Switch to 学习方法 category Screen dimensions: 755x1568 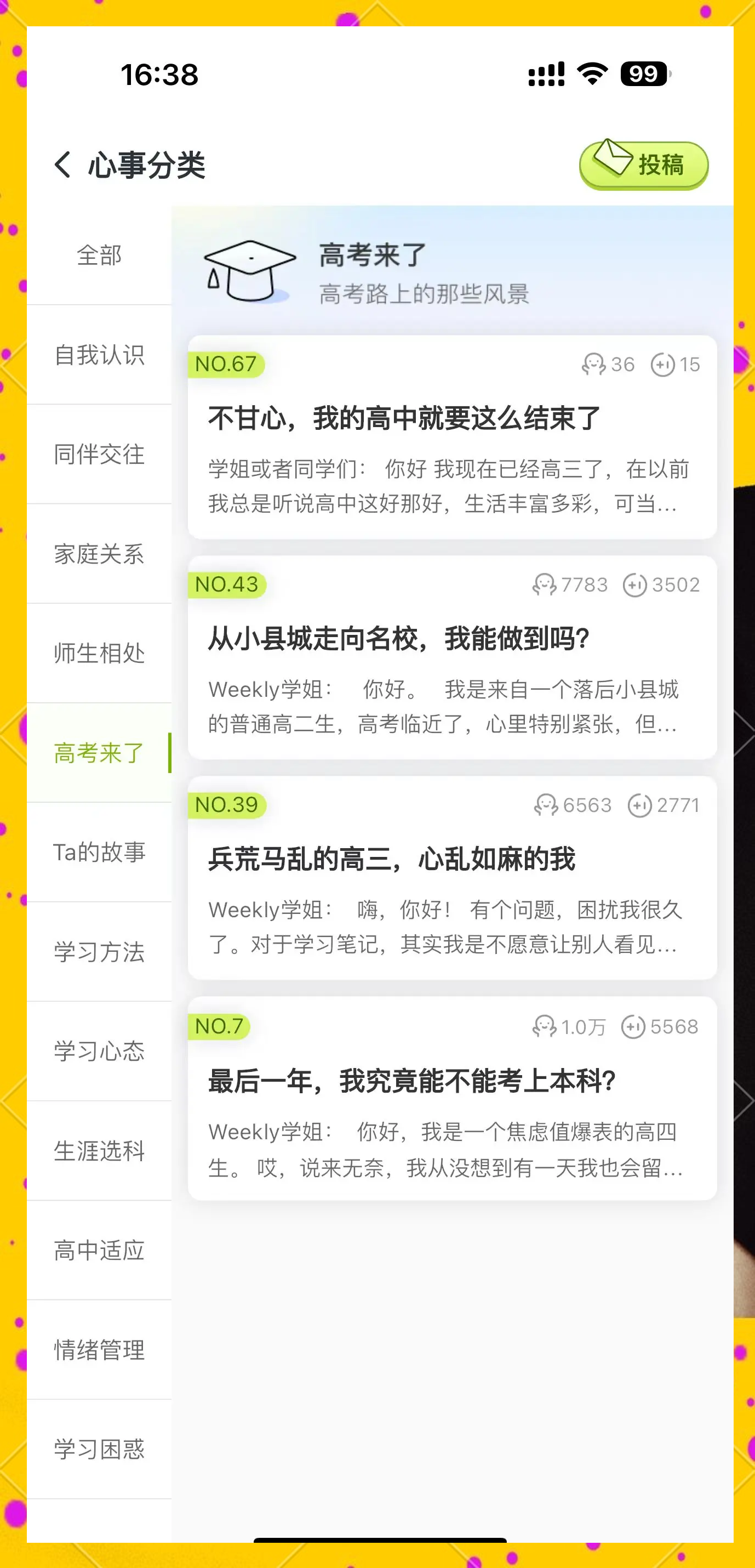click(99, 952)
